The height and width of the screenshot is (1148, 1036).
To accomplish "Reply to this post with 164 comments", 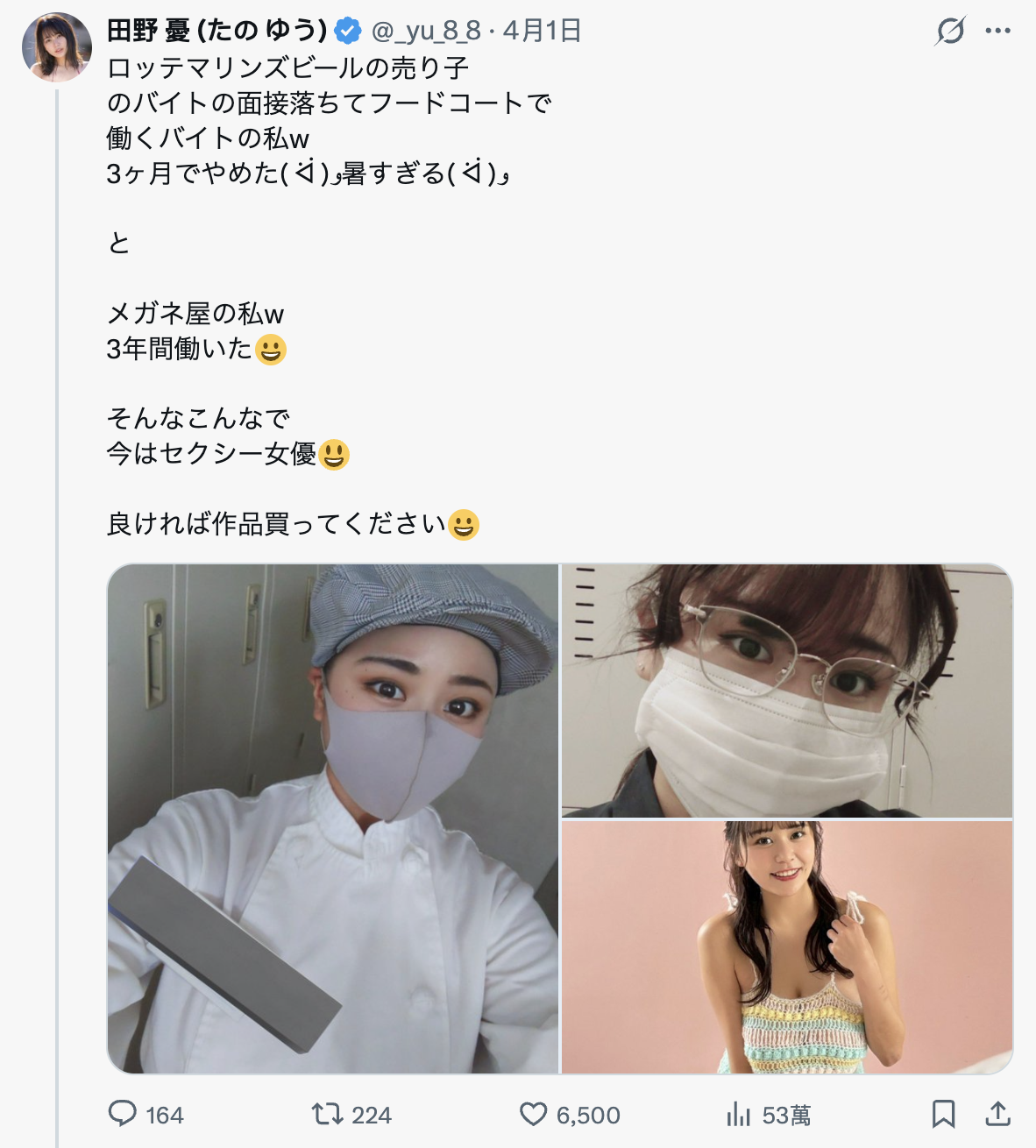I will tap(123, 1114).
